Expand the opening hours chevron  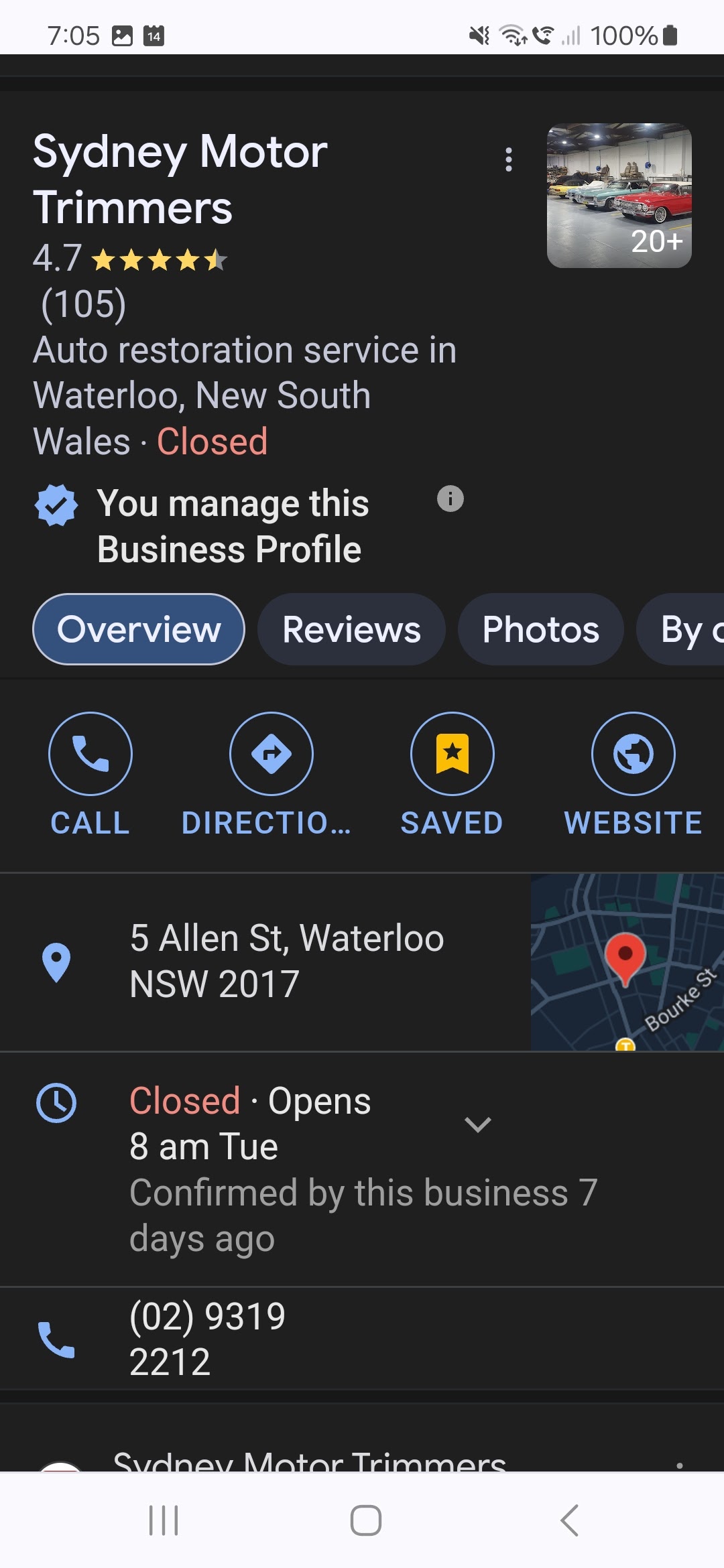coord(478,1123)
